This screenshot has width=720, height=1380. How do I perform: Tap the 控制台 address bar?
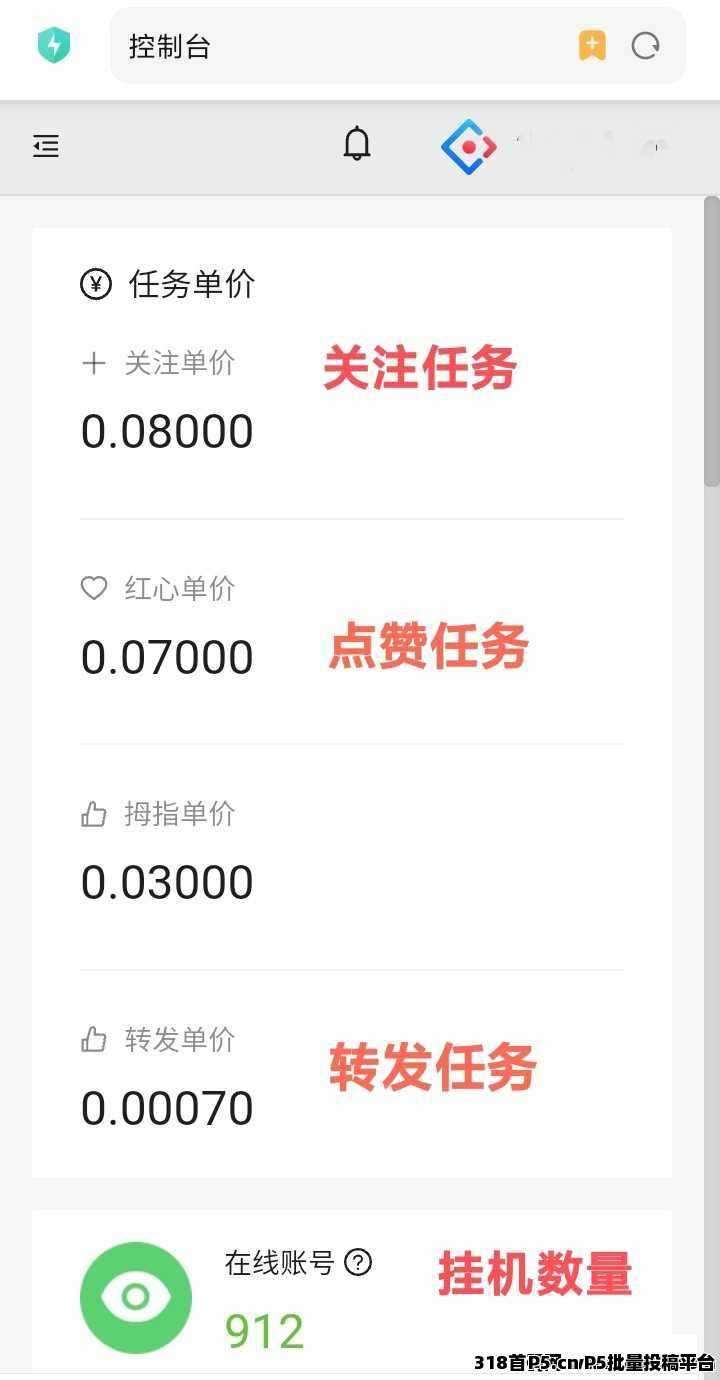tap(340, 46)
